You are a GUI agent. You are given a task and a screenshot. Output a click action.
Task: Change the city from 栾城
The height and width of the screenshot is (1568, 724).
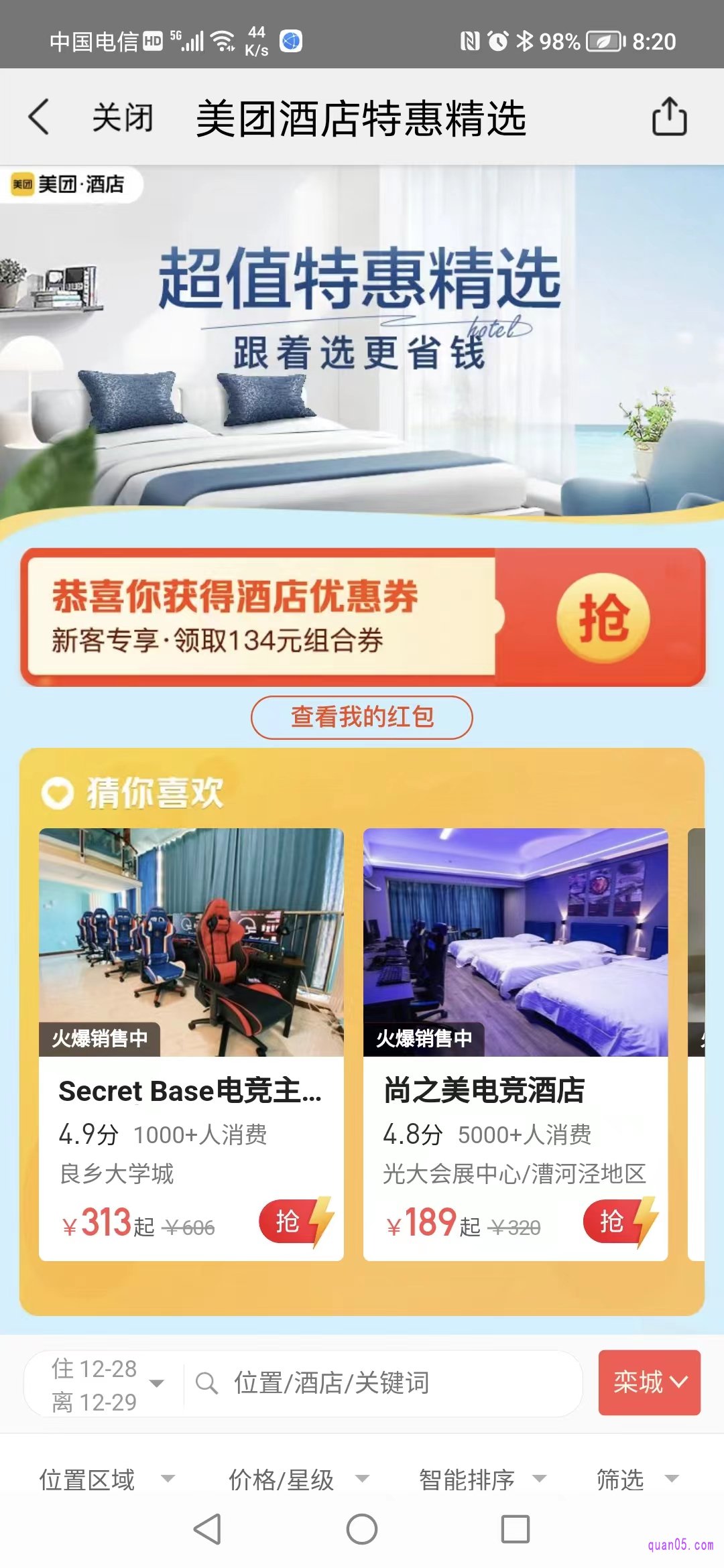coord(649,1382)
